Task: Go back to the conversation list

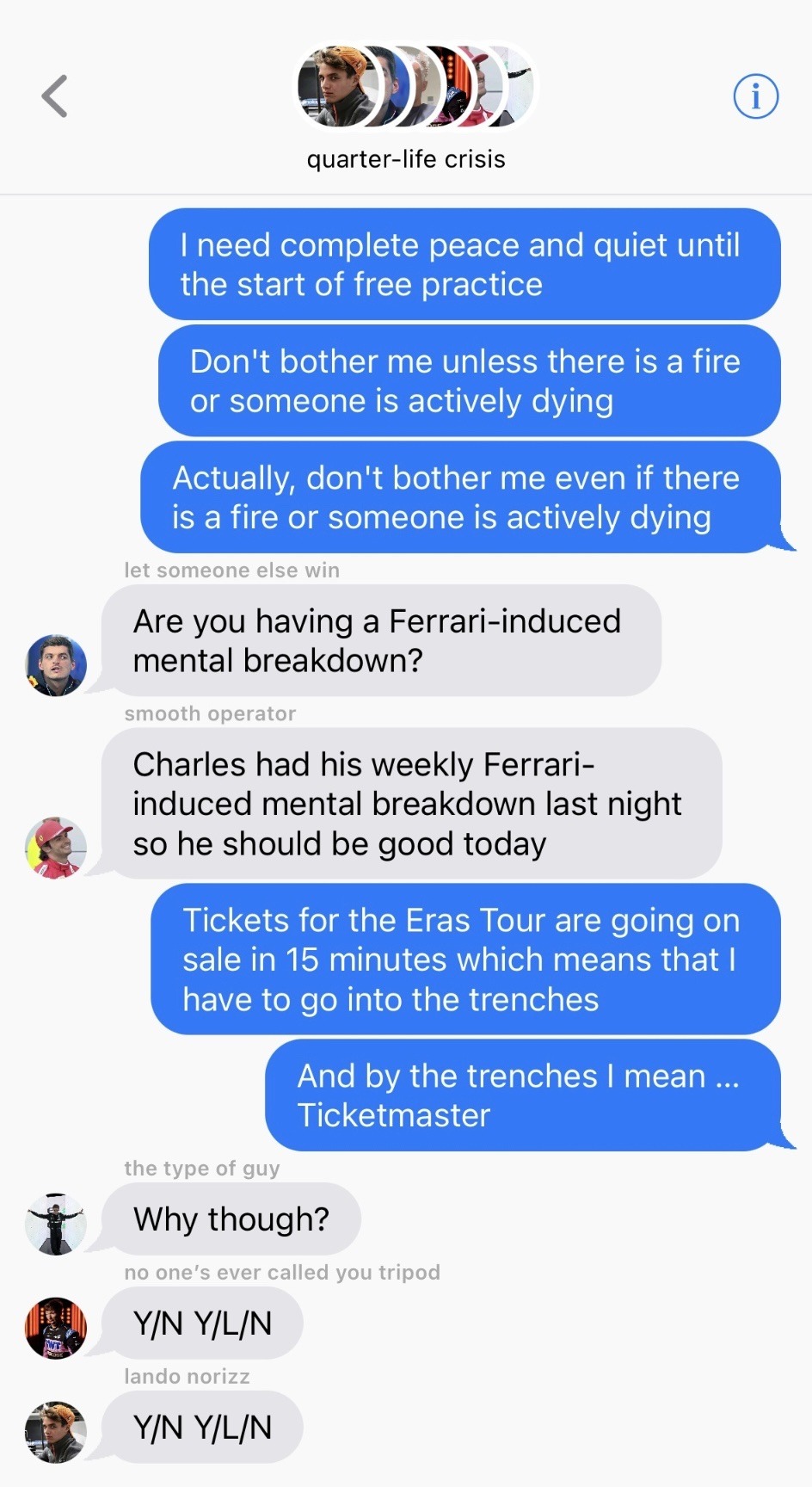Action: (x=55, y=96)
